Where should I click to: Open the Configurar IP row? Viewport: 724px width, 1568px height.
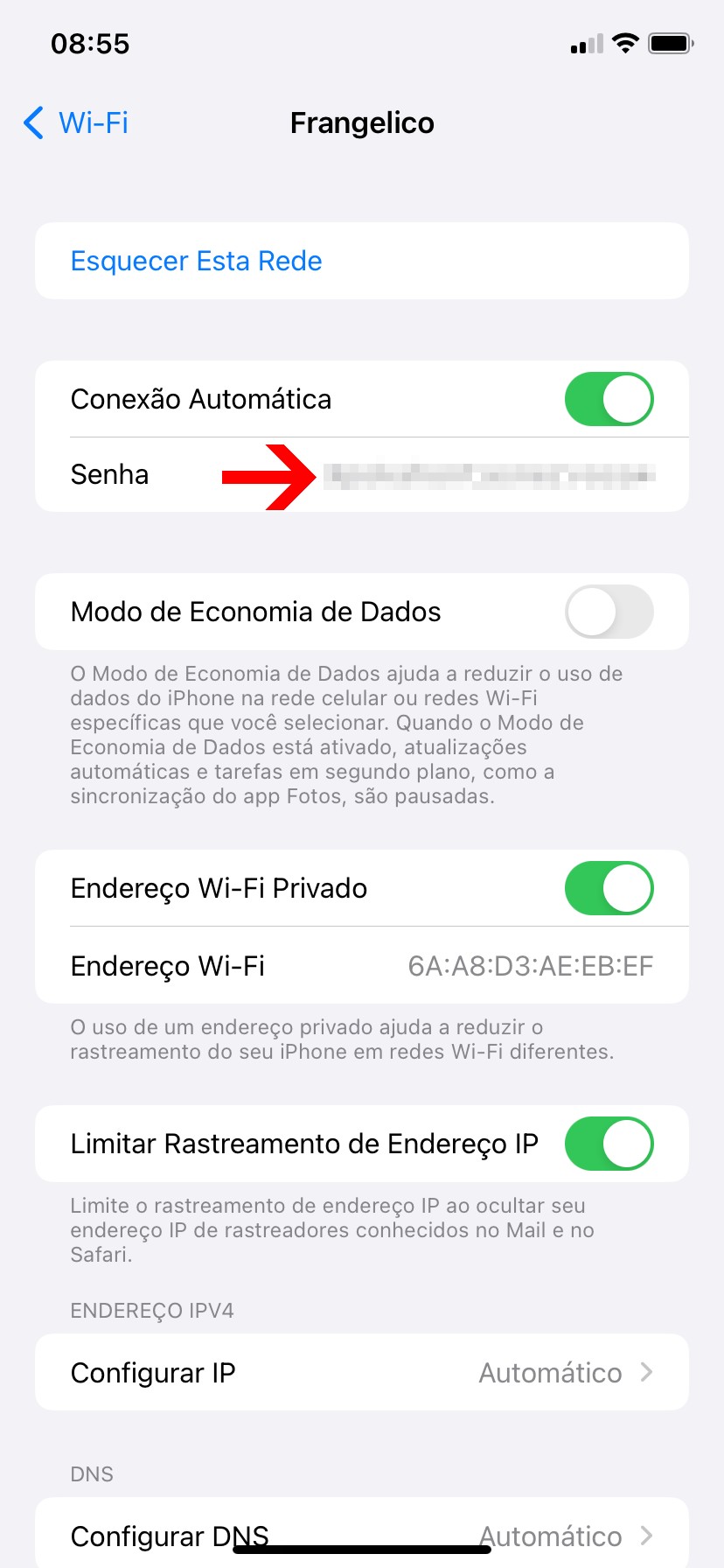pos(362,1372)
